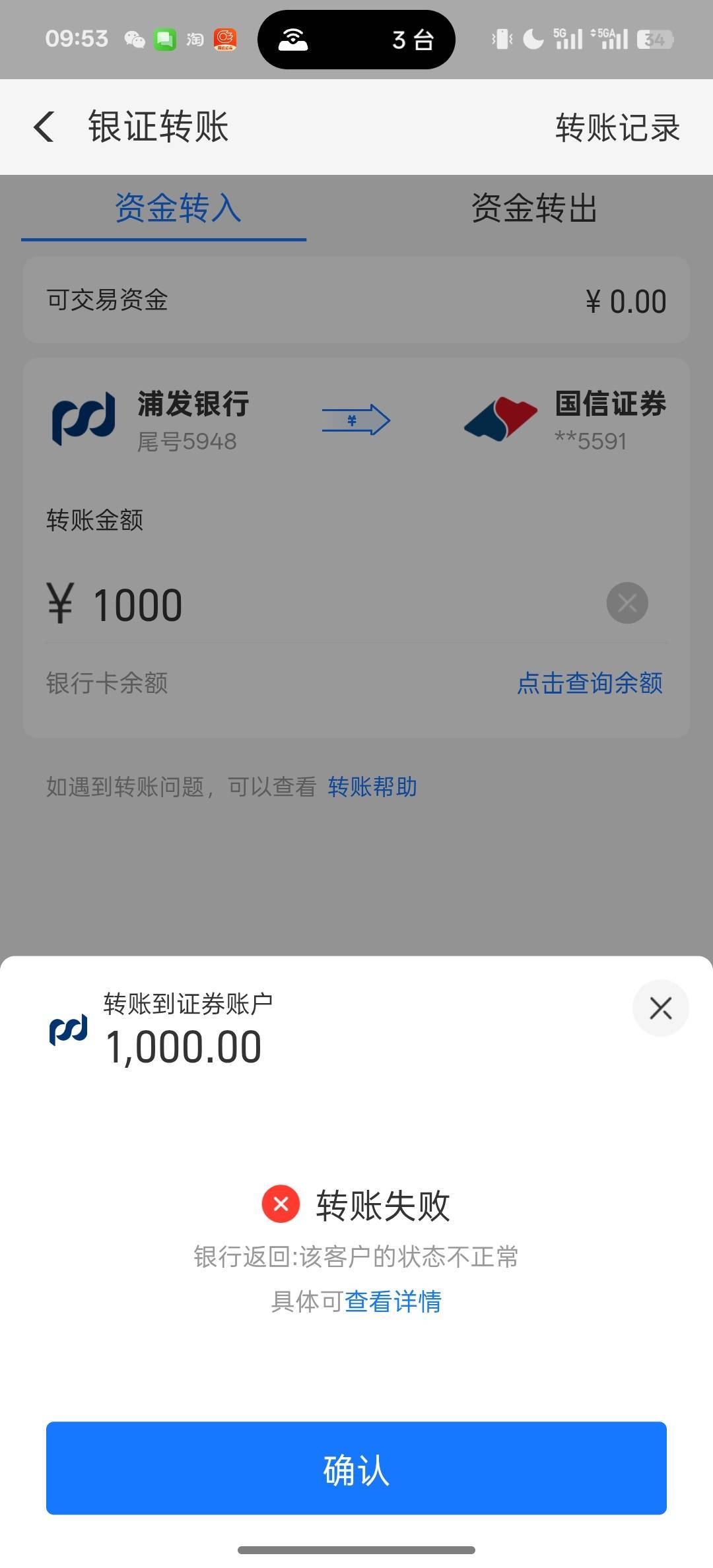Switch to the 资金转出 tab

(533, 209)
